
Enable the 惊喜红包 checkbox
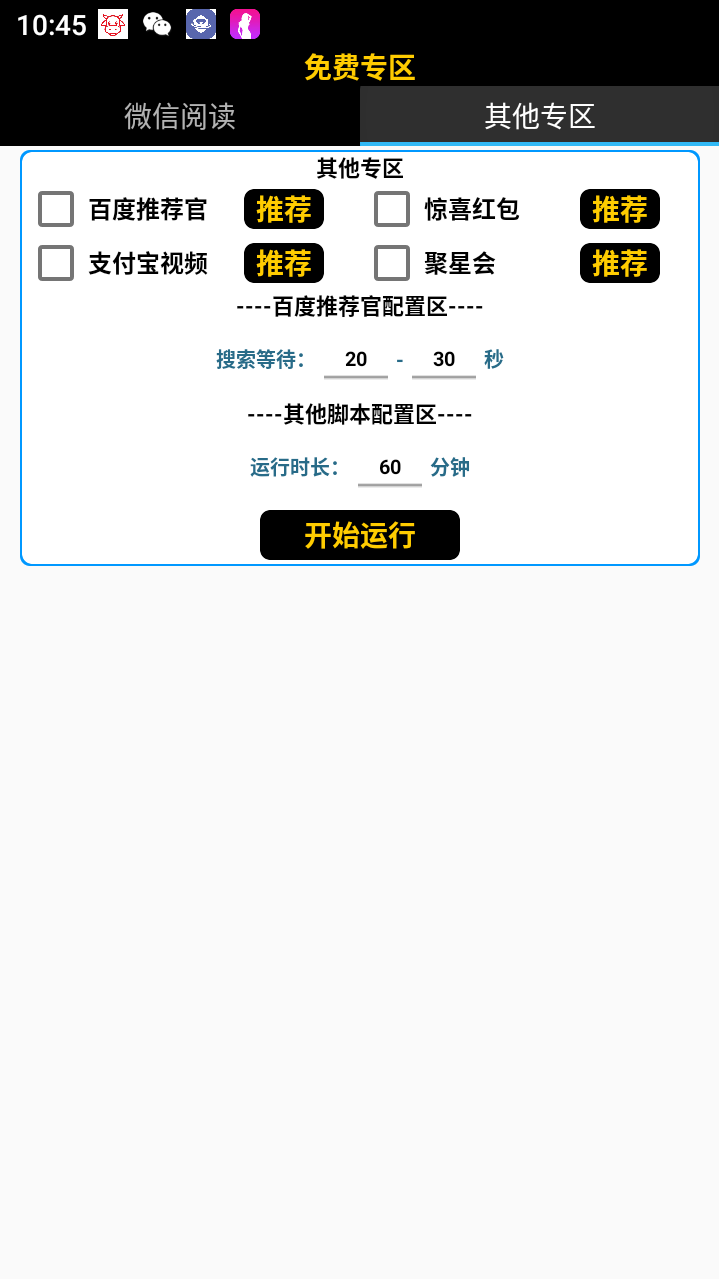(x=392, y=209)
